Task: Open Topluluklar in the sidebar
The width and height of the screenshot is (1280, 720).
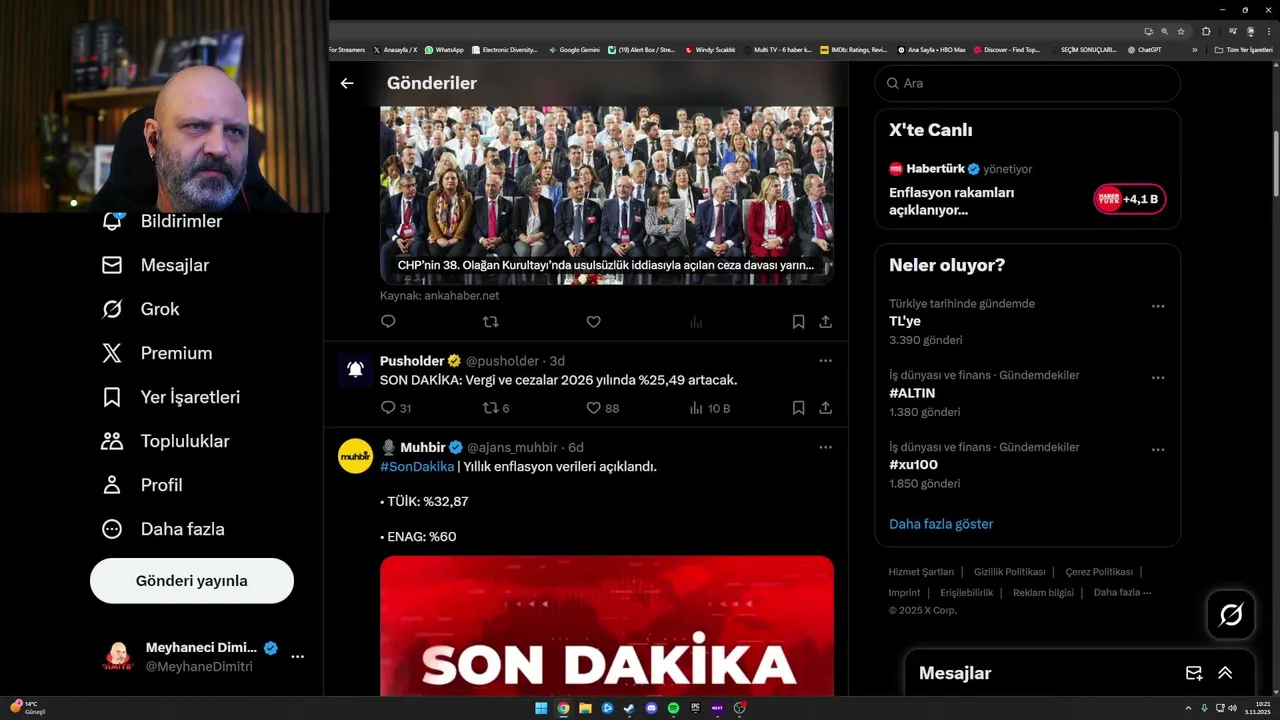Action: tap(184, 441)
